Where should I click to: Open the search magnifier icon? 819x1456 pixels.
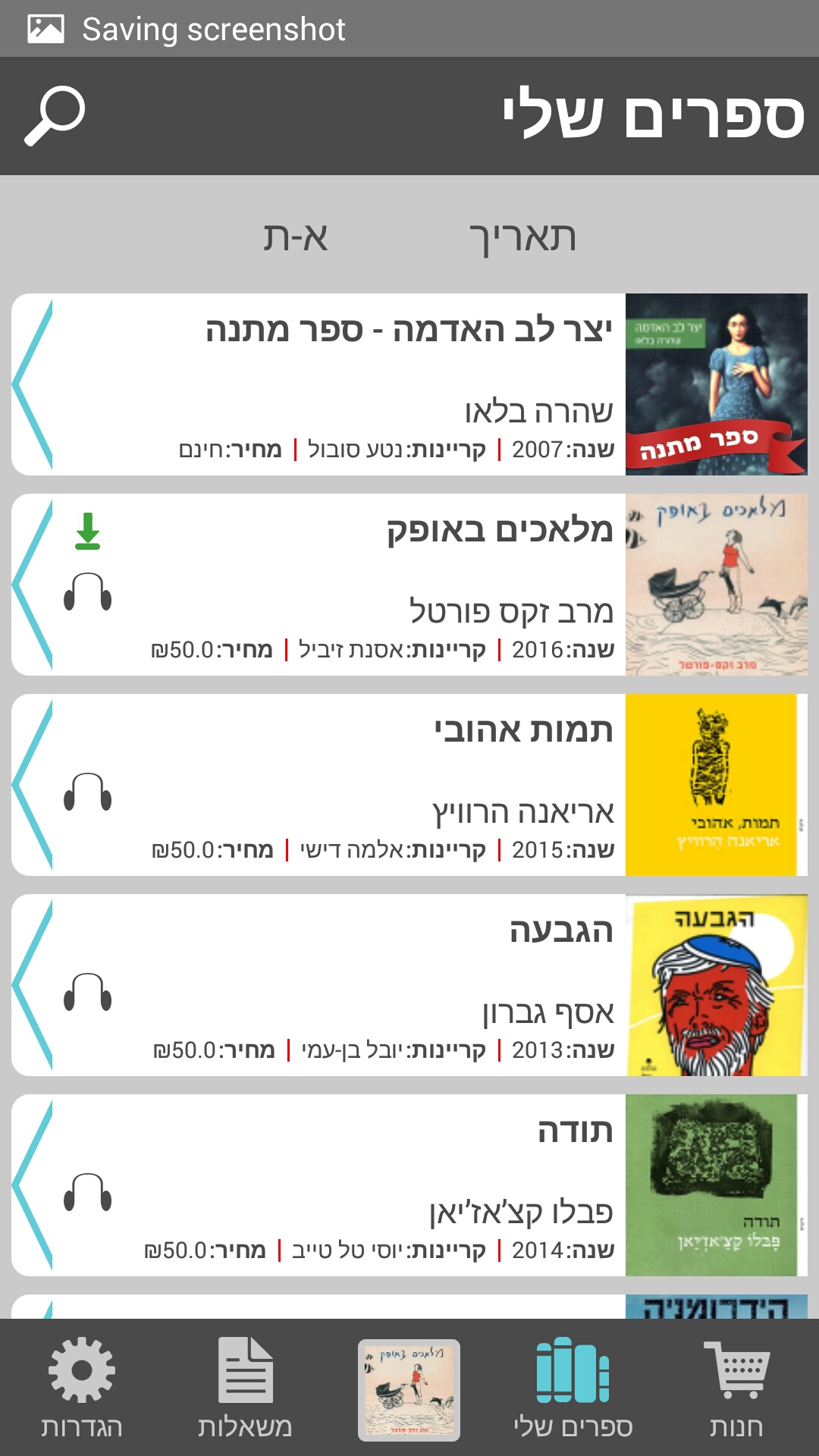tap(55, 116)
